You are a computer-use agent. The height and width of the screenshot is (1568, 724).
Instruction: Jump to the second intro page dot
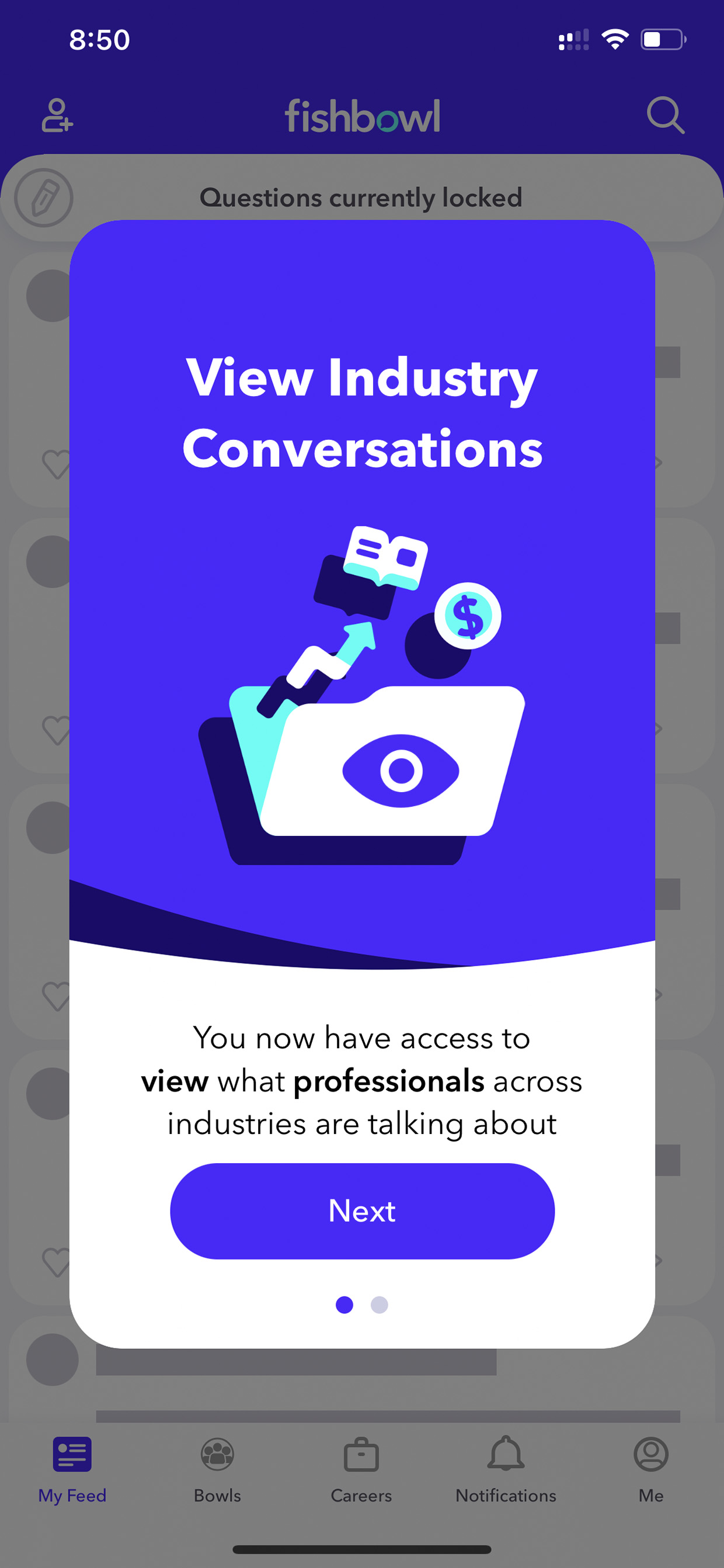pos(379,1305)
